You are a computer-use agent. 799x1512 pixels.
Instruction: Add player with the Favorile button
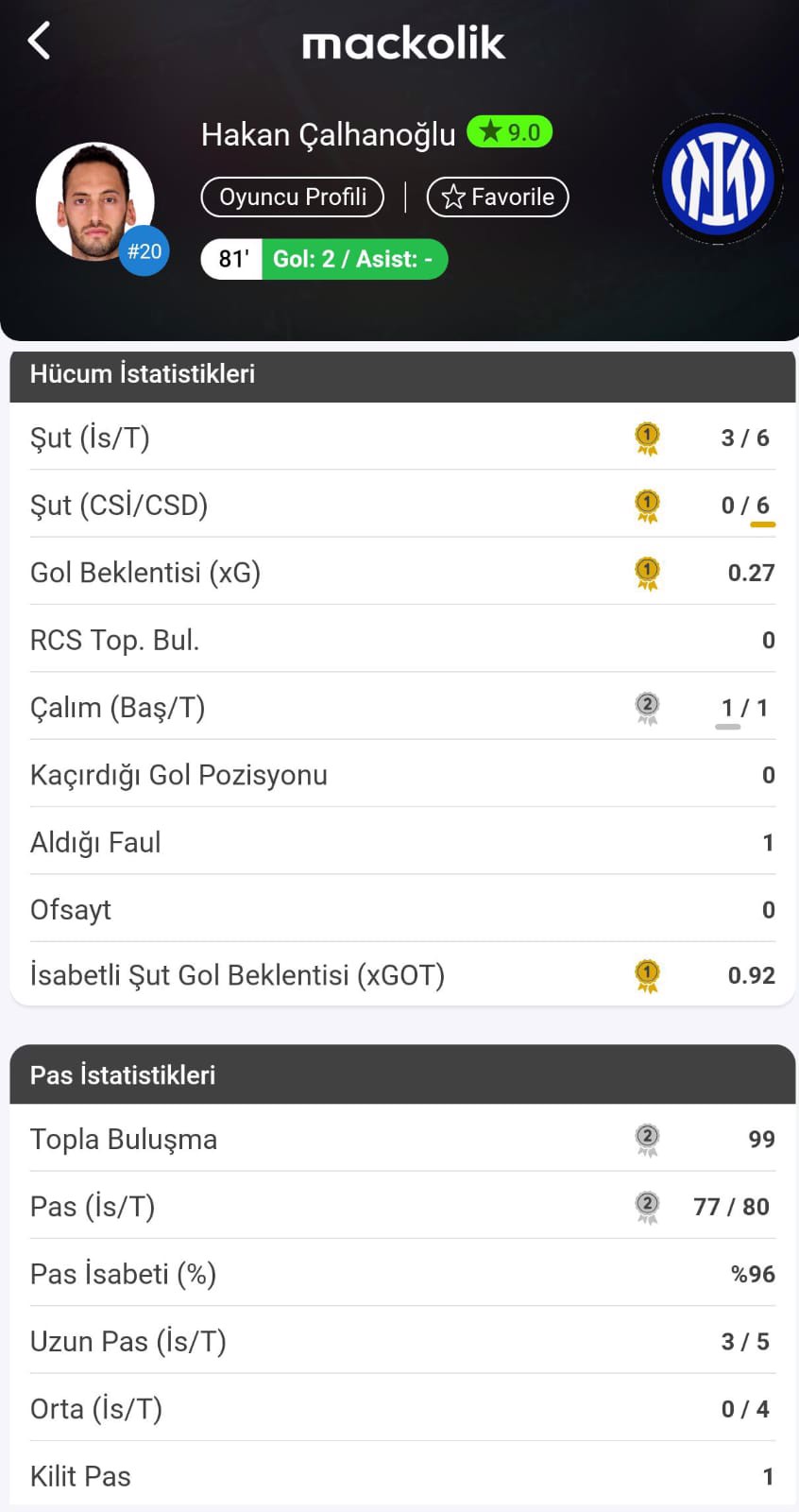click(x=498, y=197)
